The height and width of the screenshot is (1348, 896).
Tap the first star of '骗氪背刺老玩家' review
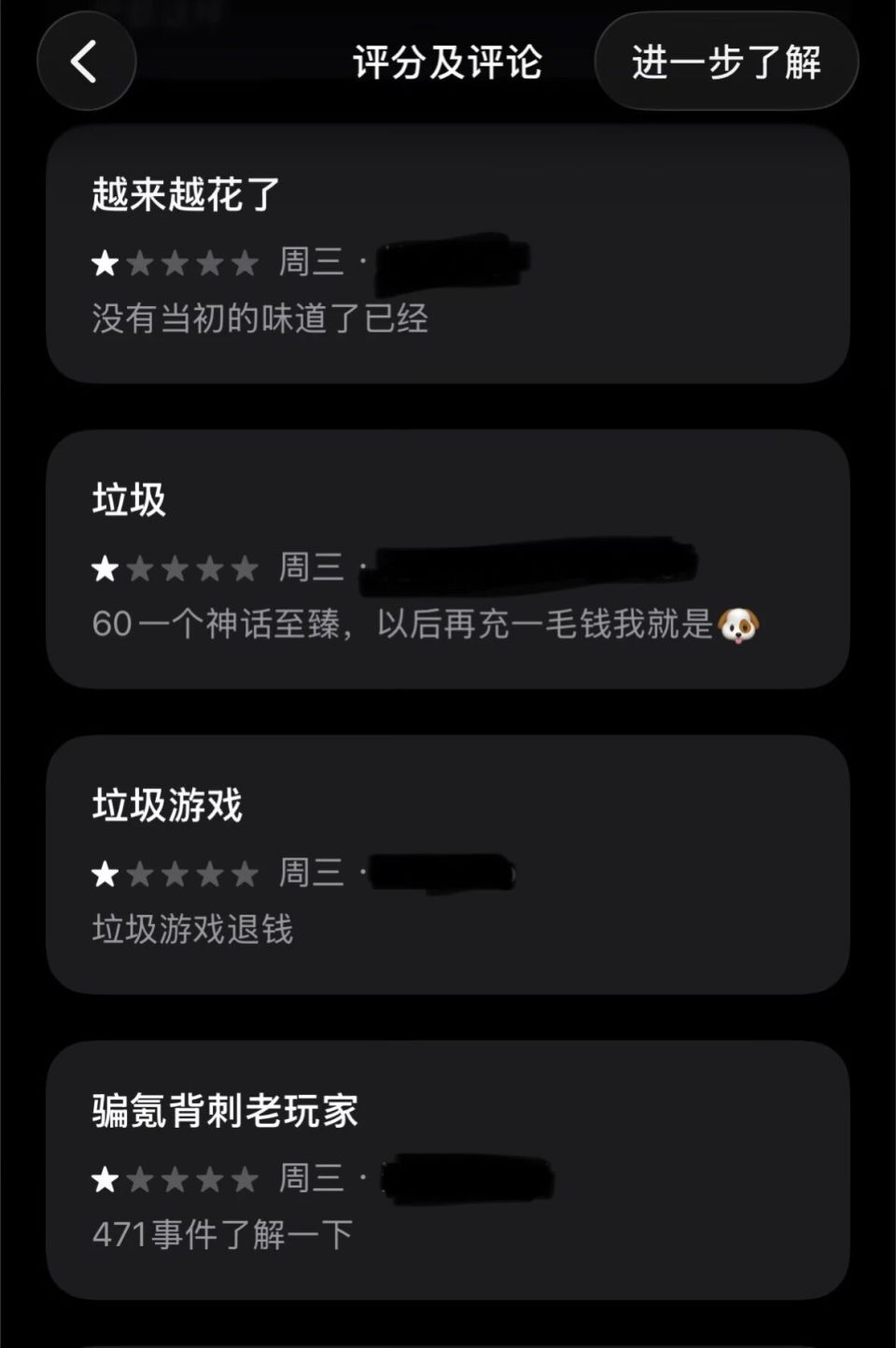tap(105, 1179)
